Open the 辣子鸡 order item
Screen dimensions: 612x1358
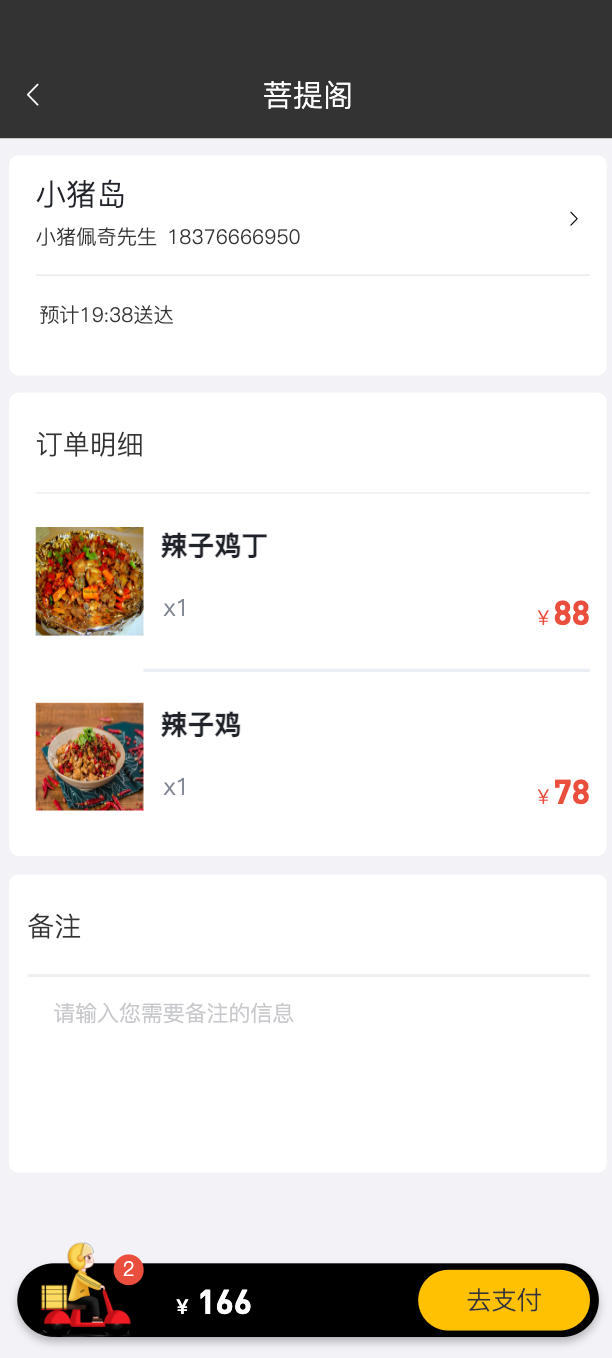pyautogui.click(x=306, y=757)
